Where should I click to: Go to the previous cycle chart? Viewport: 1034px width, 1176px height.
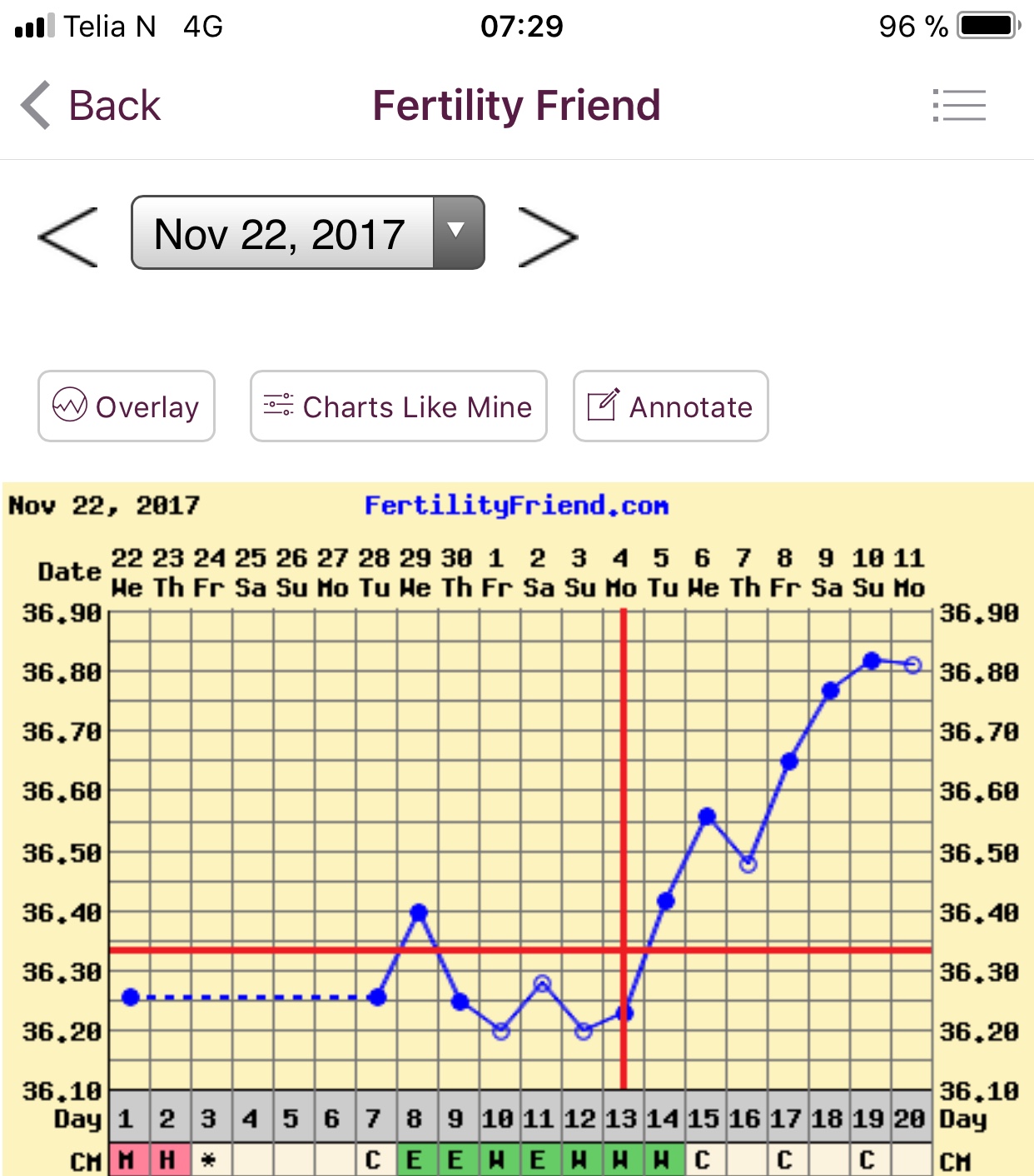pyautogui.click(x=68, y=237)
